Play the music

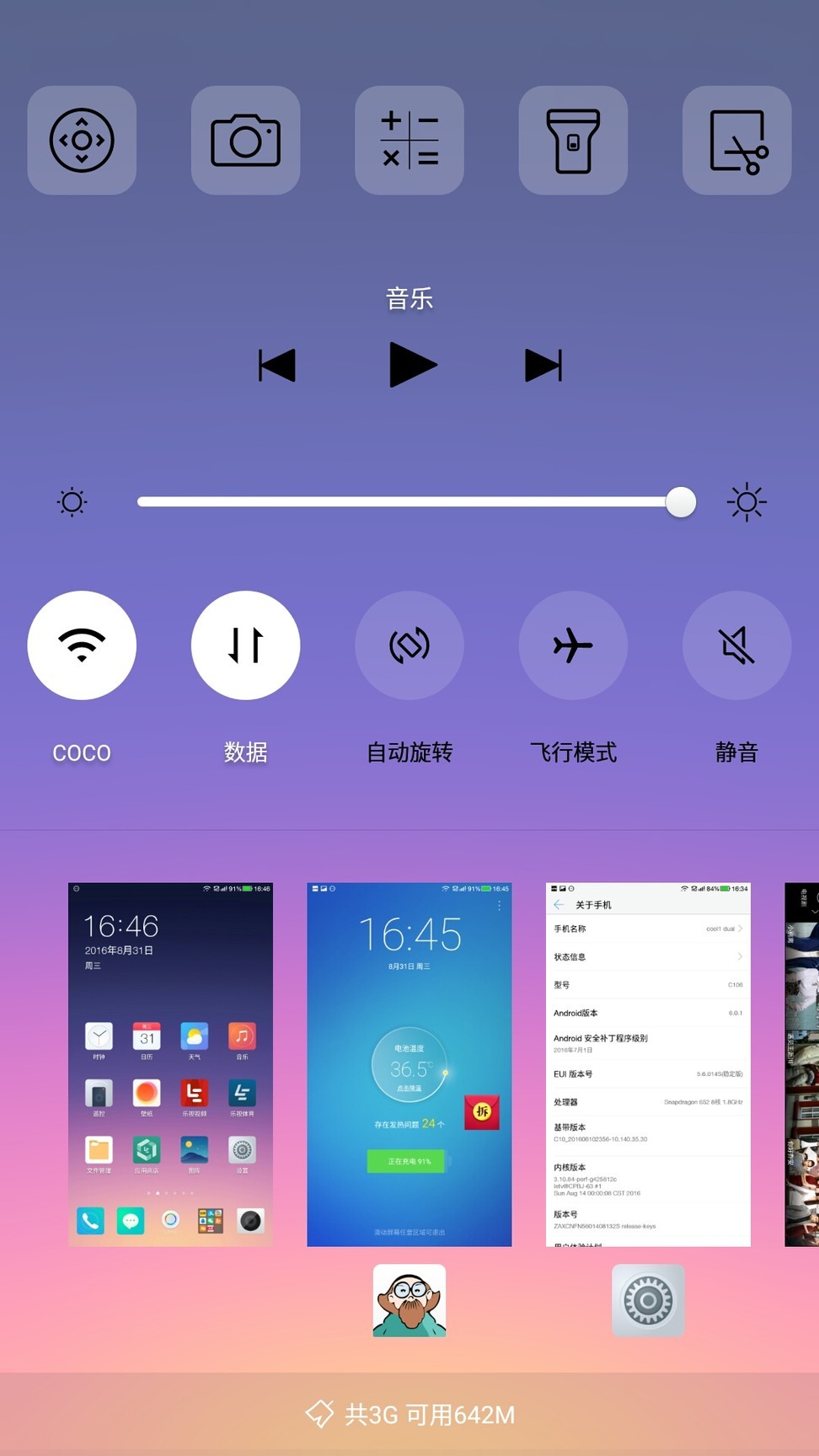click(411, 366)
